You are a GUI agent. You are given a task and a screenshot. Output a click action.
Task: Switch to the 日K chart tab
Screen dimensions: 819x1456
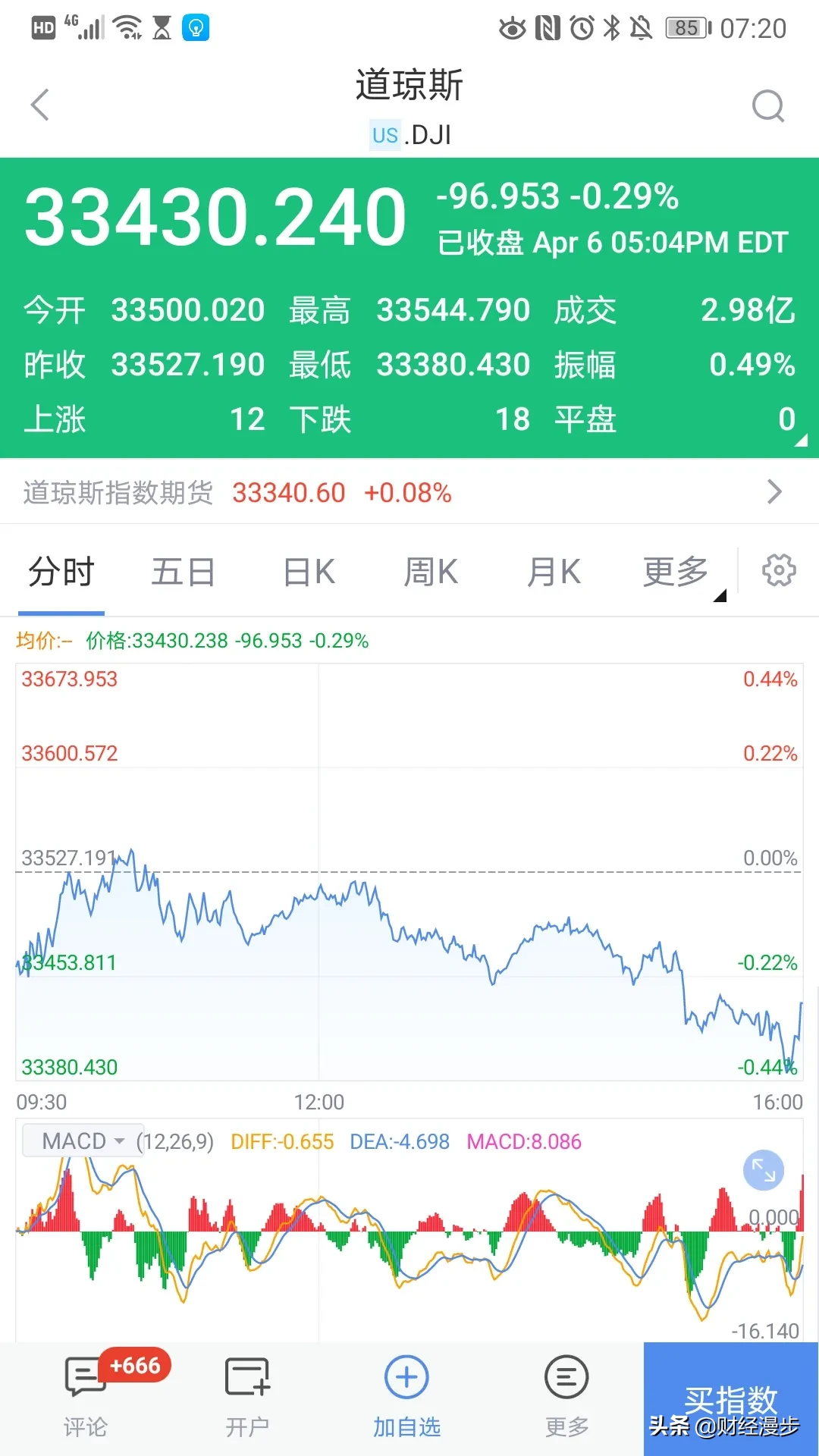click(309, 573)
